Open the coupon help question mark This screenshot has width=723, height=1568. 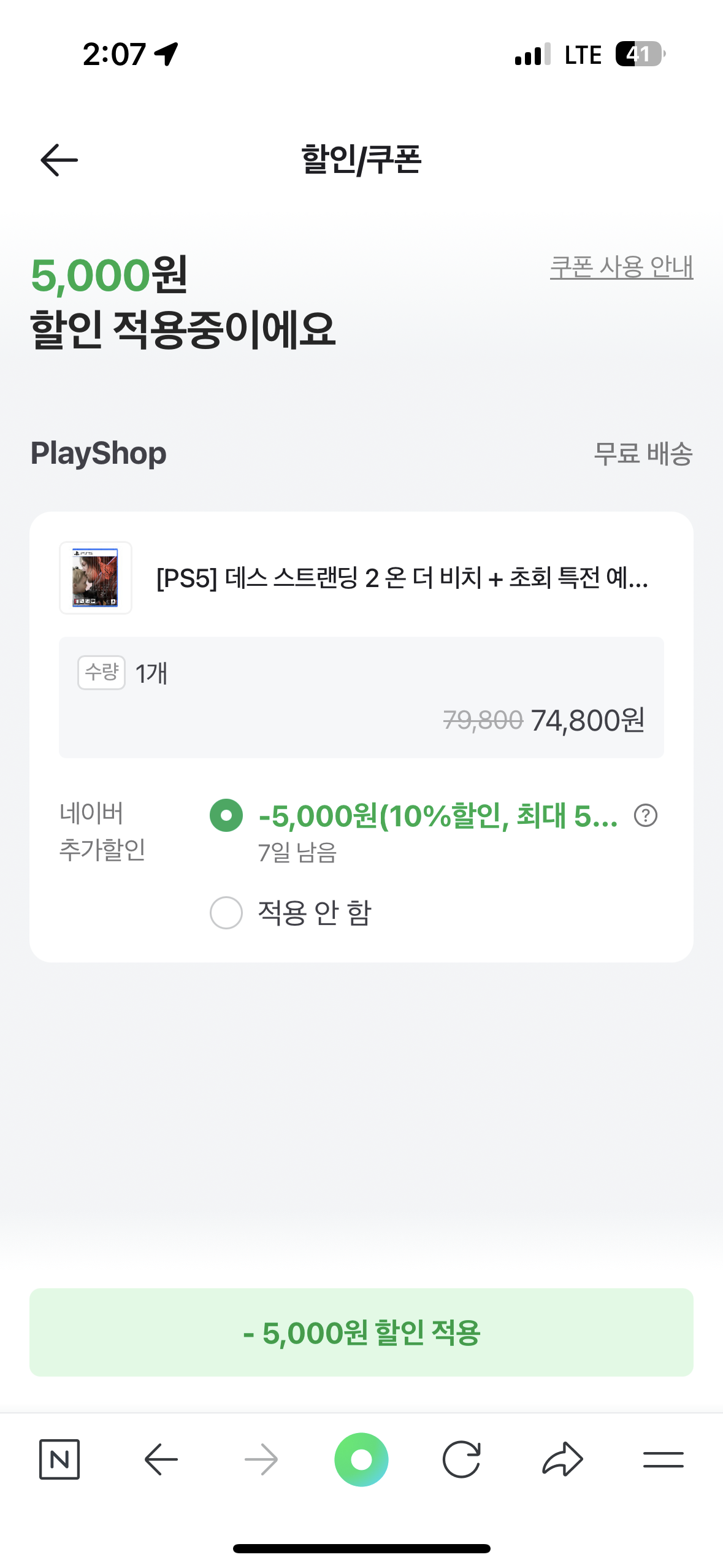click(x=645, y=815)
